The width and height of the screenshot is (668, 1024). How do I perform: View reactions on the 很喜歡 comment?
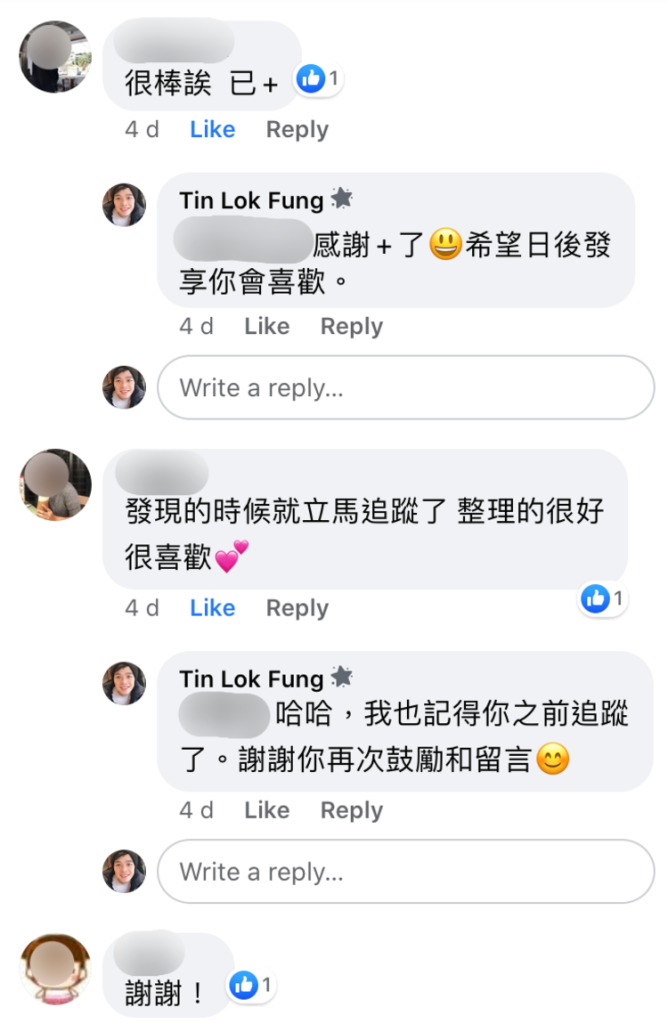[603, 599]
